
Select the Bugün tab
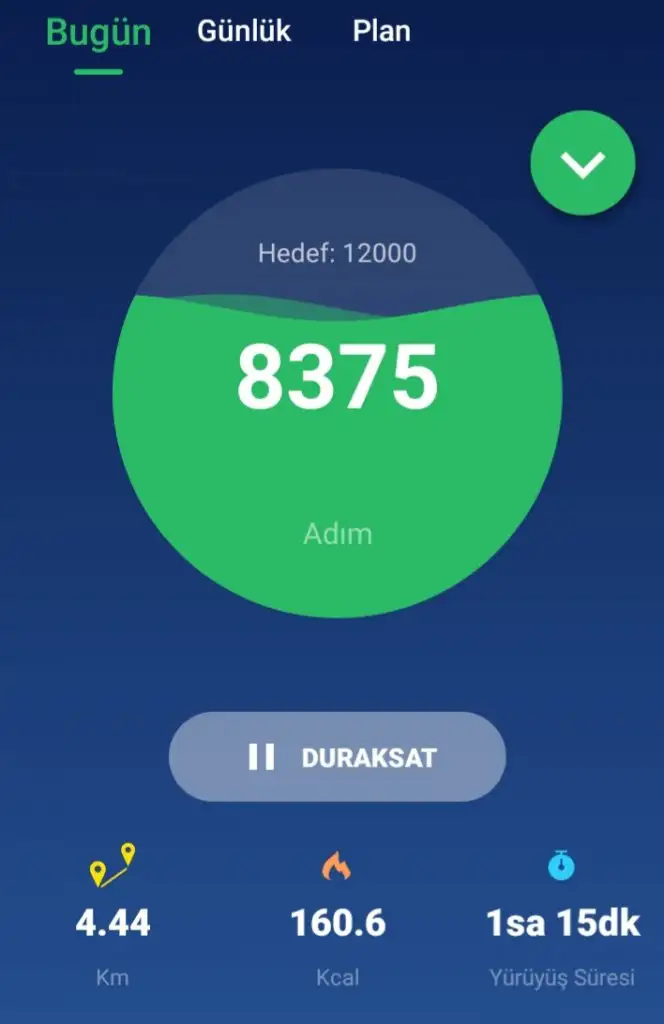click(x=98, y=33)
